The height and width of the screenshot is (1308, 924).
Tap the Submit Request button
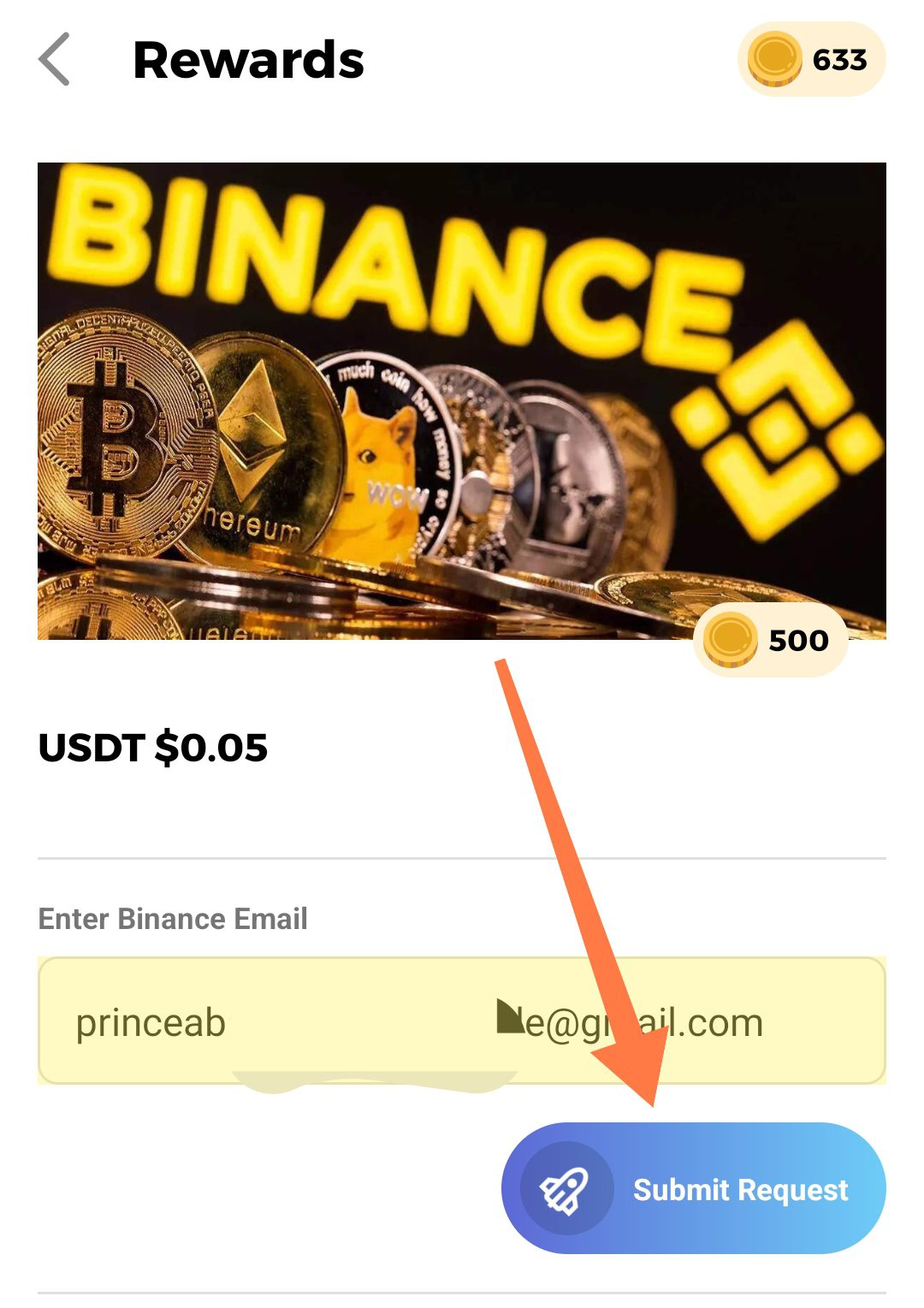click(693, 1188)
